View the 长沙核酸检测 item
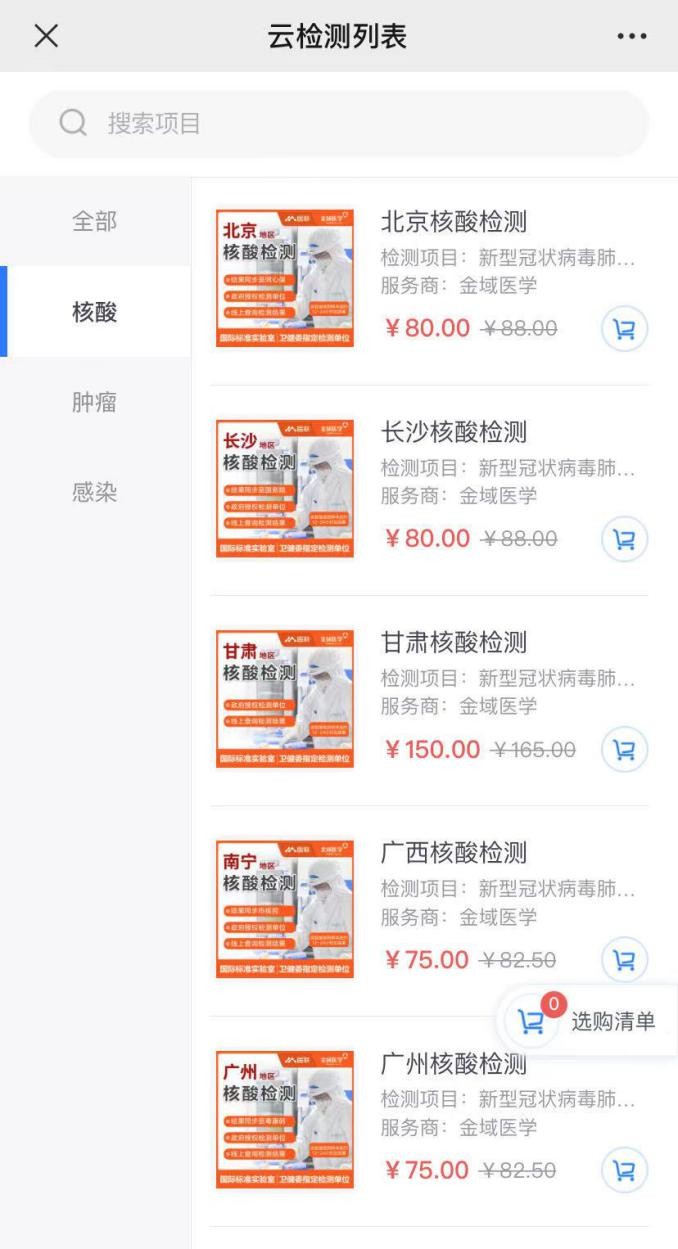The image size is (678, 1249). point(453,433)
